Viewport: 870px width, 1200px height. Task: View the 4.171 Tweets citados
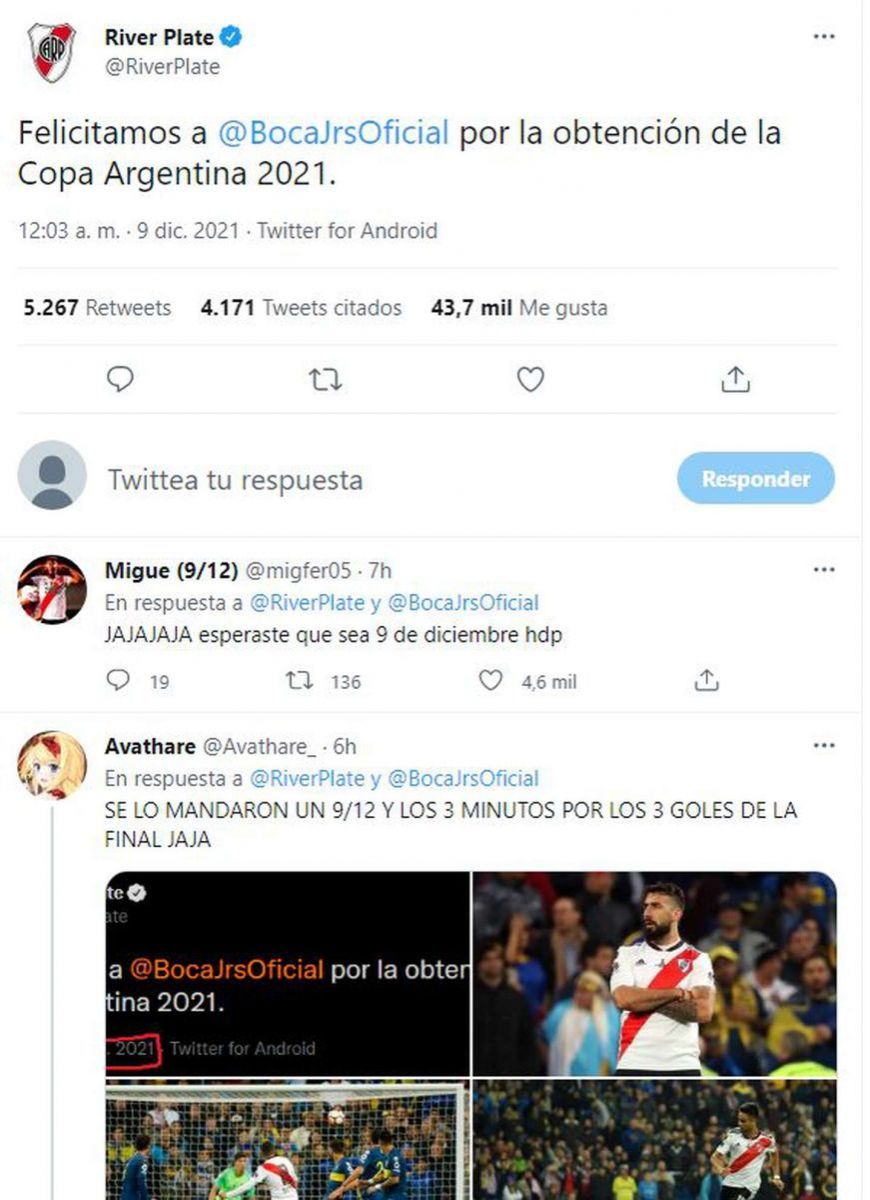(301, 308)
